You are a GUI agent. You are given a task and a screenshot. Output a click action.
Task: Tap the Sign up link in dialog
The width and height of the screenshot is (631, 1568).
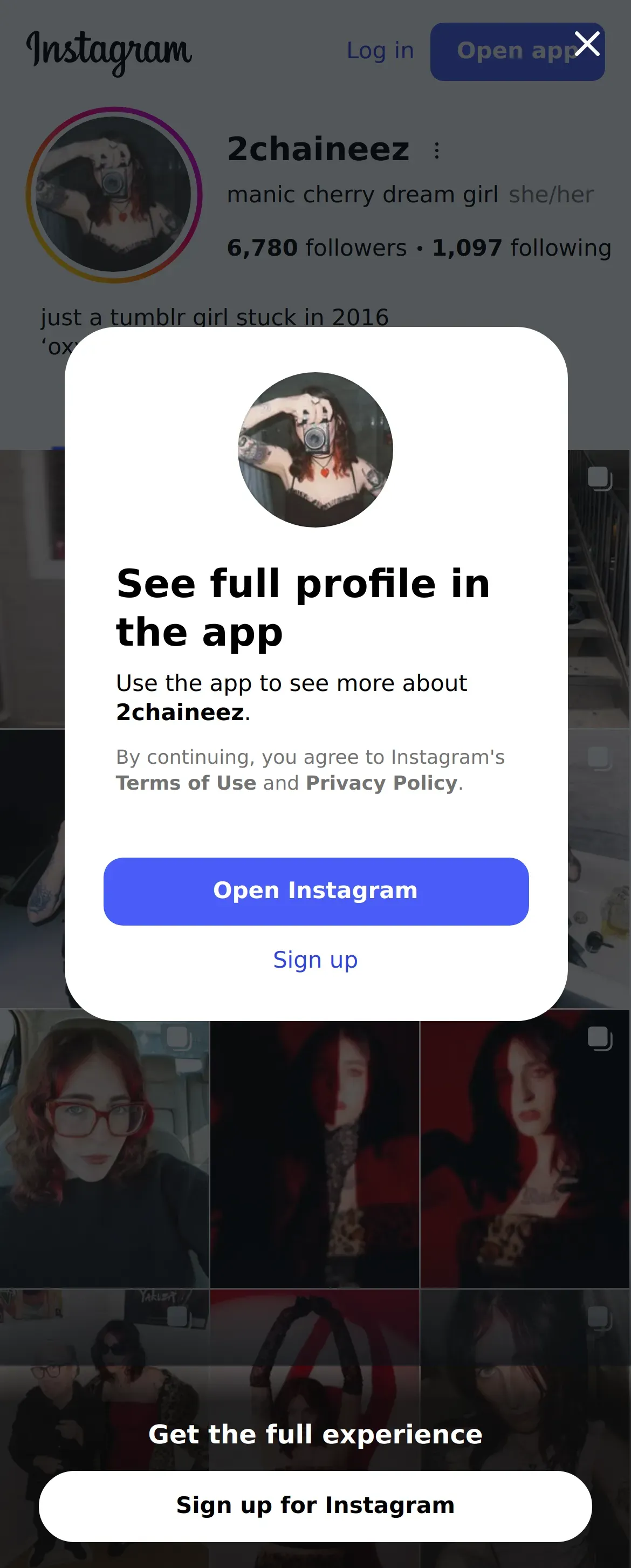315,960
